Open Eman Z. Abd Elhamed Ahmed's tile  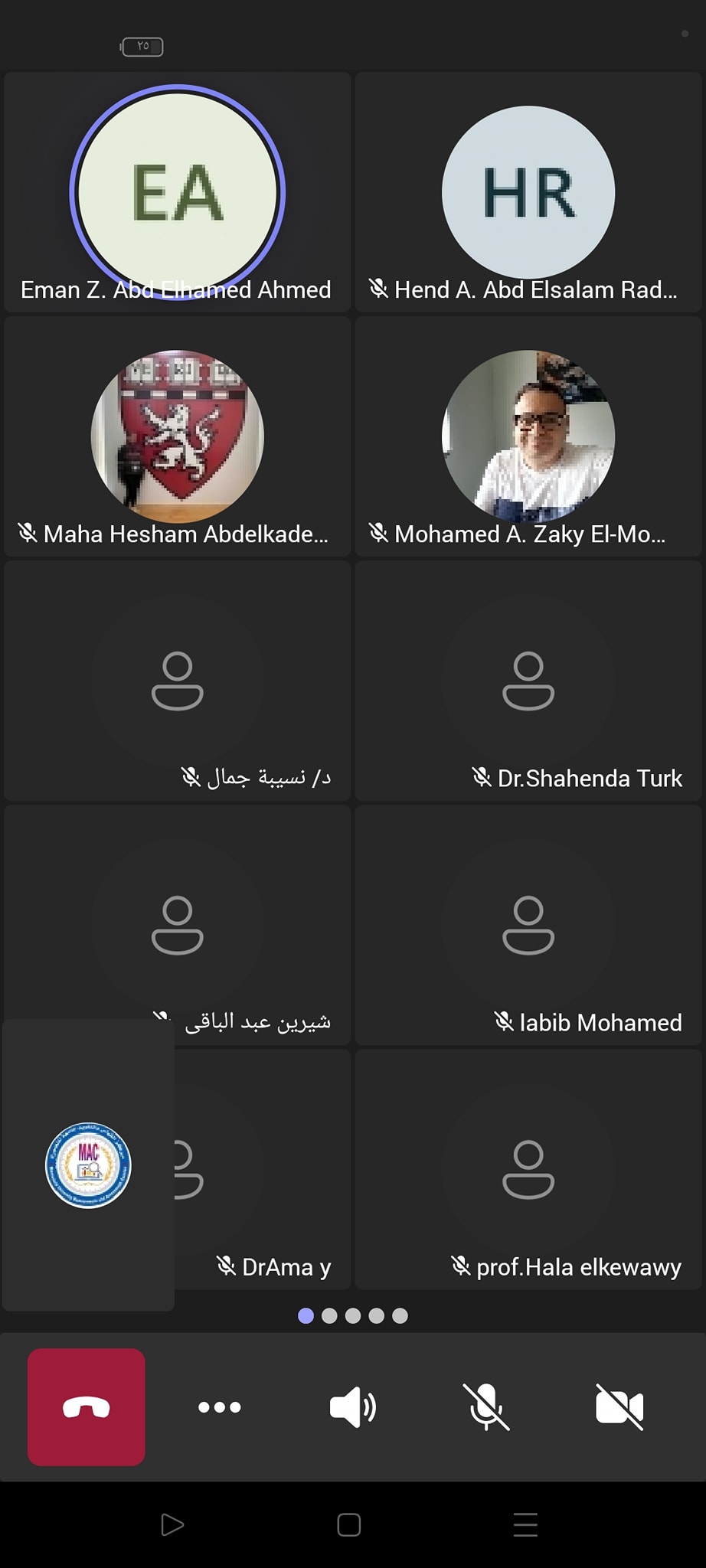point(178,192)
